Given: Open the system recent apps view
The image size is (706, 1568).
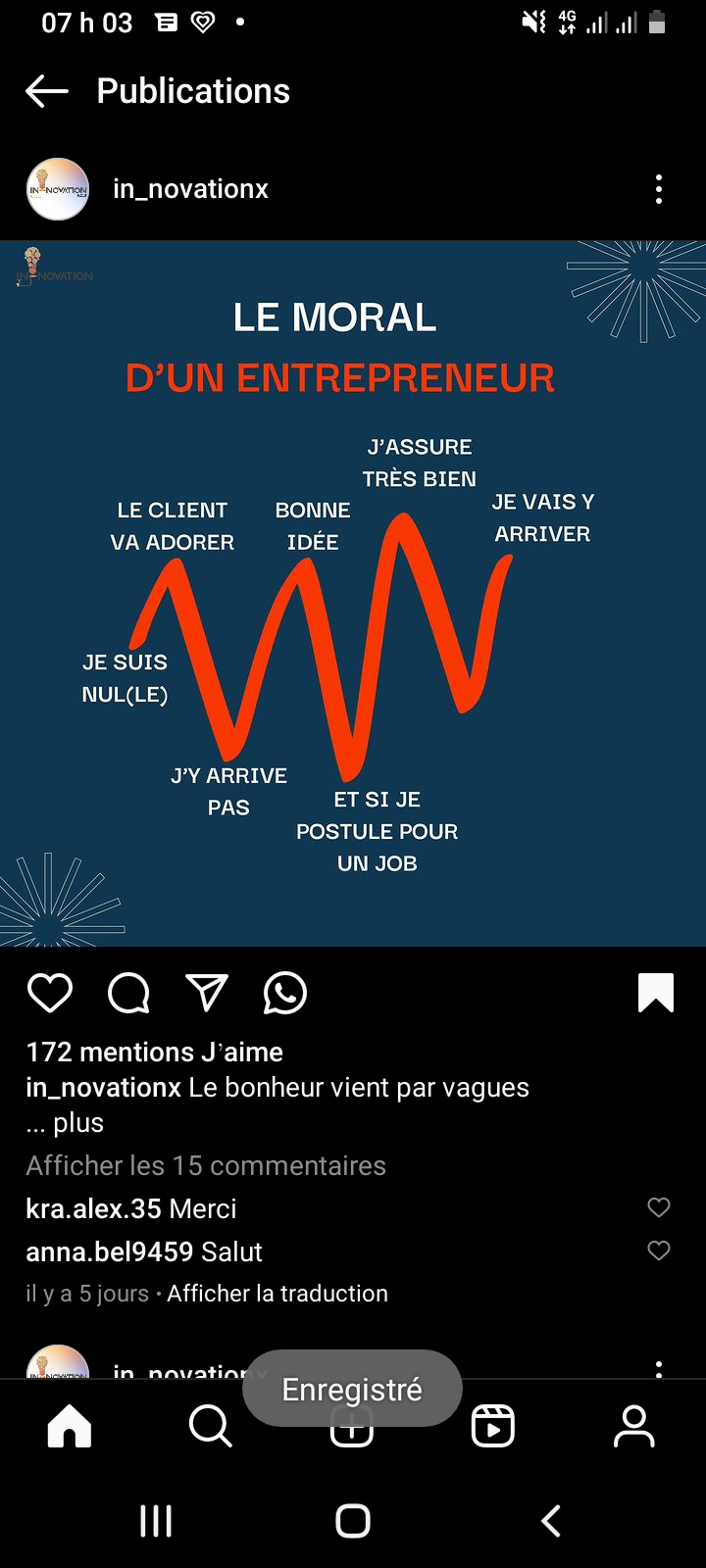Looking at the screenshot, I should click(156, 1521).
